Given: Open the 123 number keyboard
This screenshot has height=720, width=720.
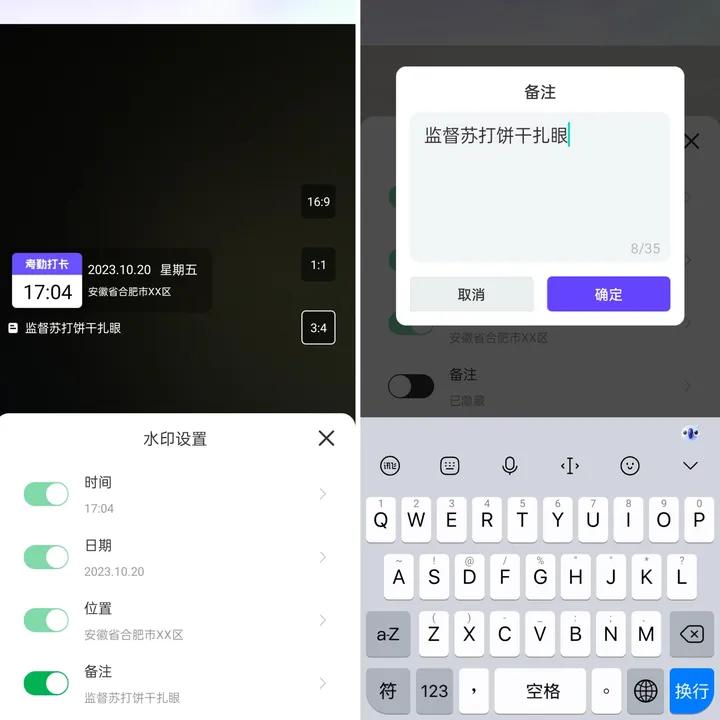Looking at the screenshot, I should [434, 691].
